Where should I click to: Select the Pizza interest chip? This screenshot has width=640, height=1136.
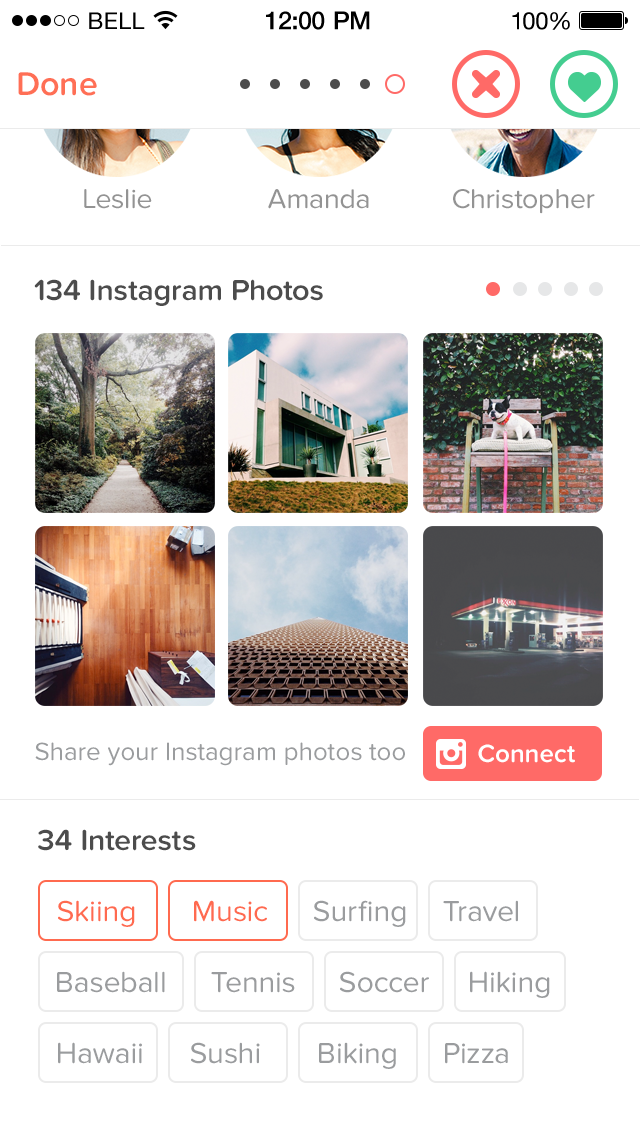pyautogui.click(x=476, y=1053)
